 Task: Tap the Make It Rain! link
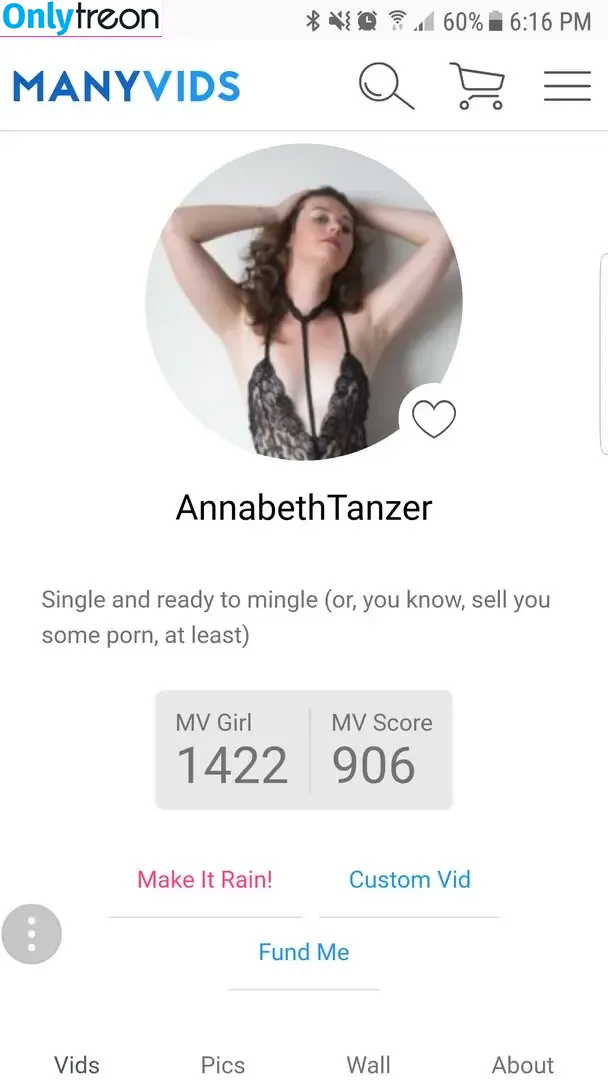(205, 880)
